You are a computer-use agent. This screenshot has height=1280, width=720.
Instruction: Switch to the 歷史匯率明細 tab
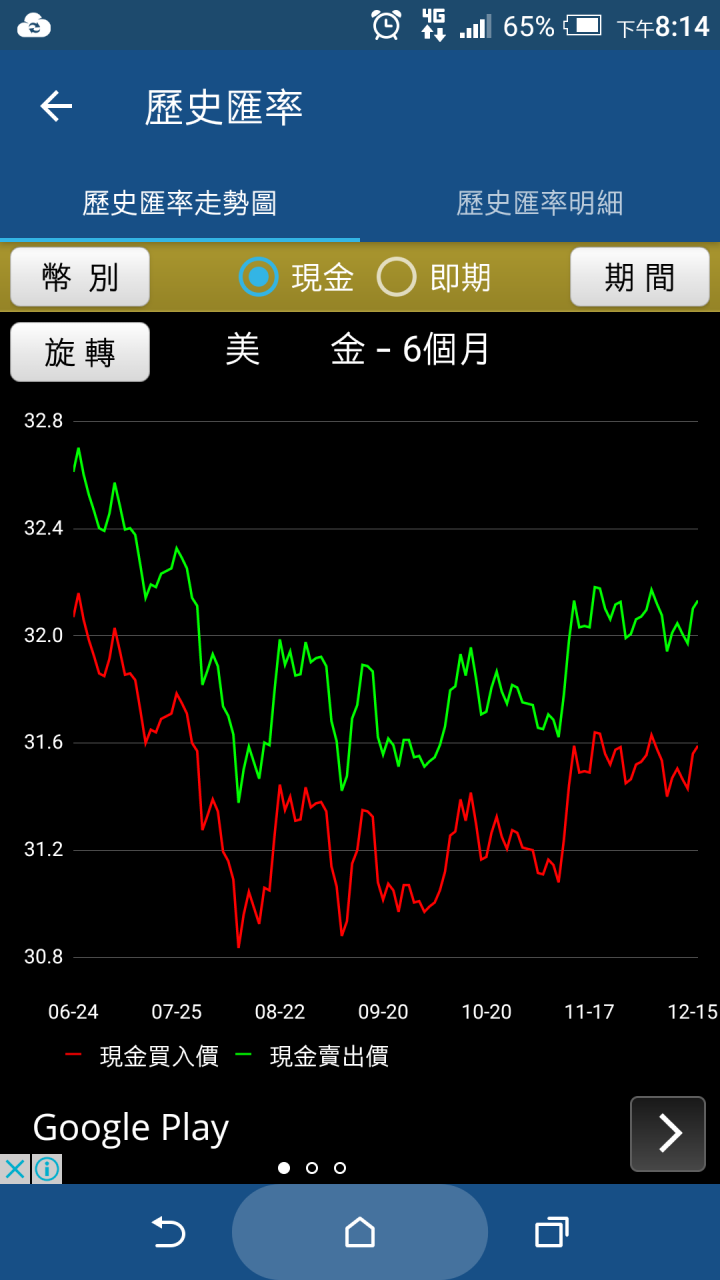click(540, 203)
